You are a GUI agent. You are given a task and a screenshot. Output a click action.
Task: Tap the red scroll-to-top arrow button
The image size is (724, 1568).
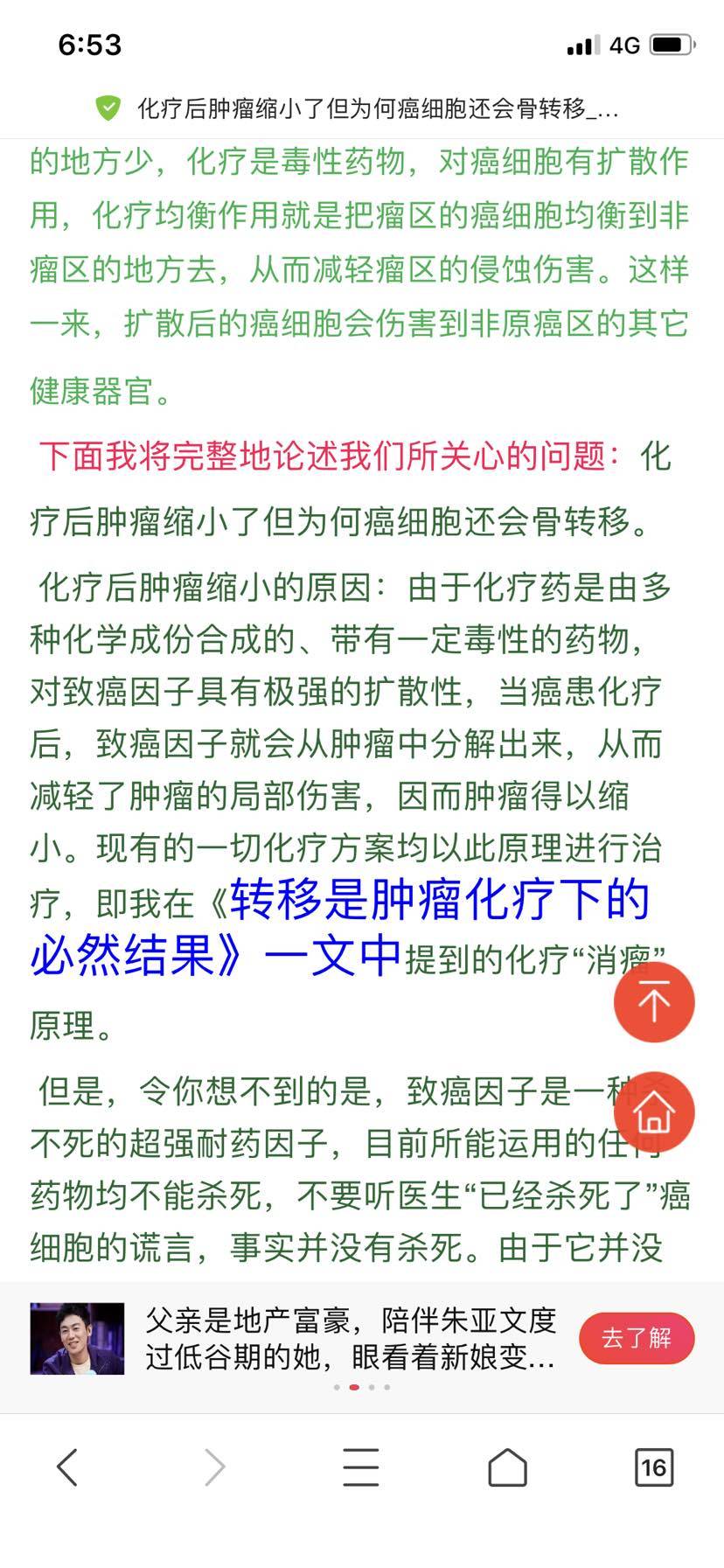[653, 1002]
